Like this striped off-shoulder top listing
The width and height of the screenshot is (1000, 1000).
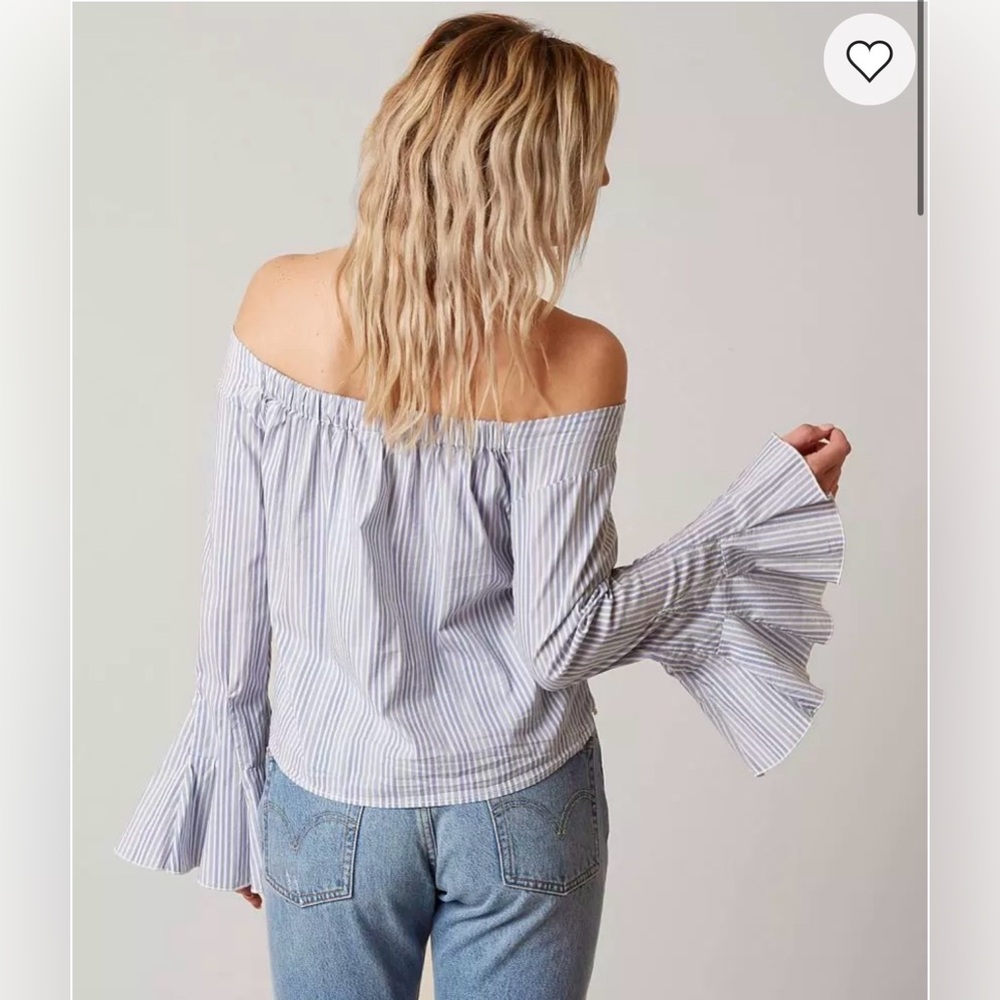coord(869,60)
